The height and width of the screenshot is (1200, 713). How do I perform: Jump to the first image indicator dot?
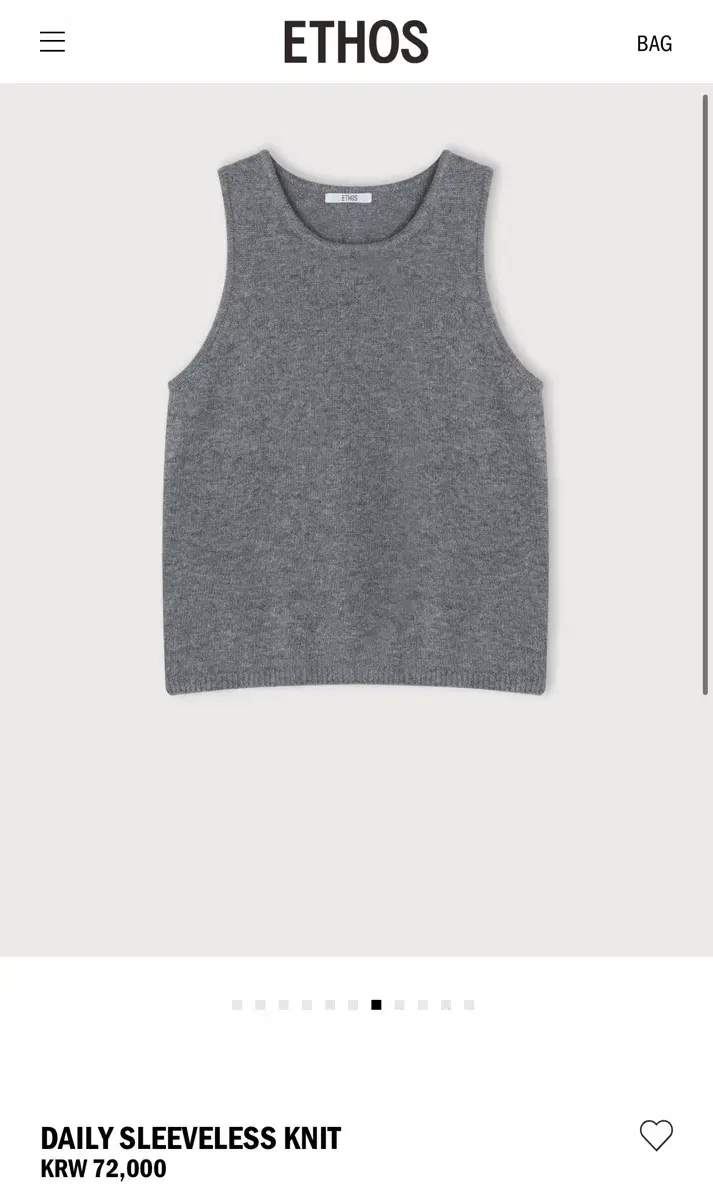click(x=237, y=1005)
